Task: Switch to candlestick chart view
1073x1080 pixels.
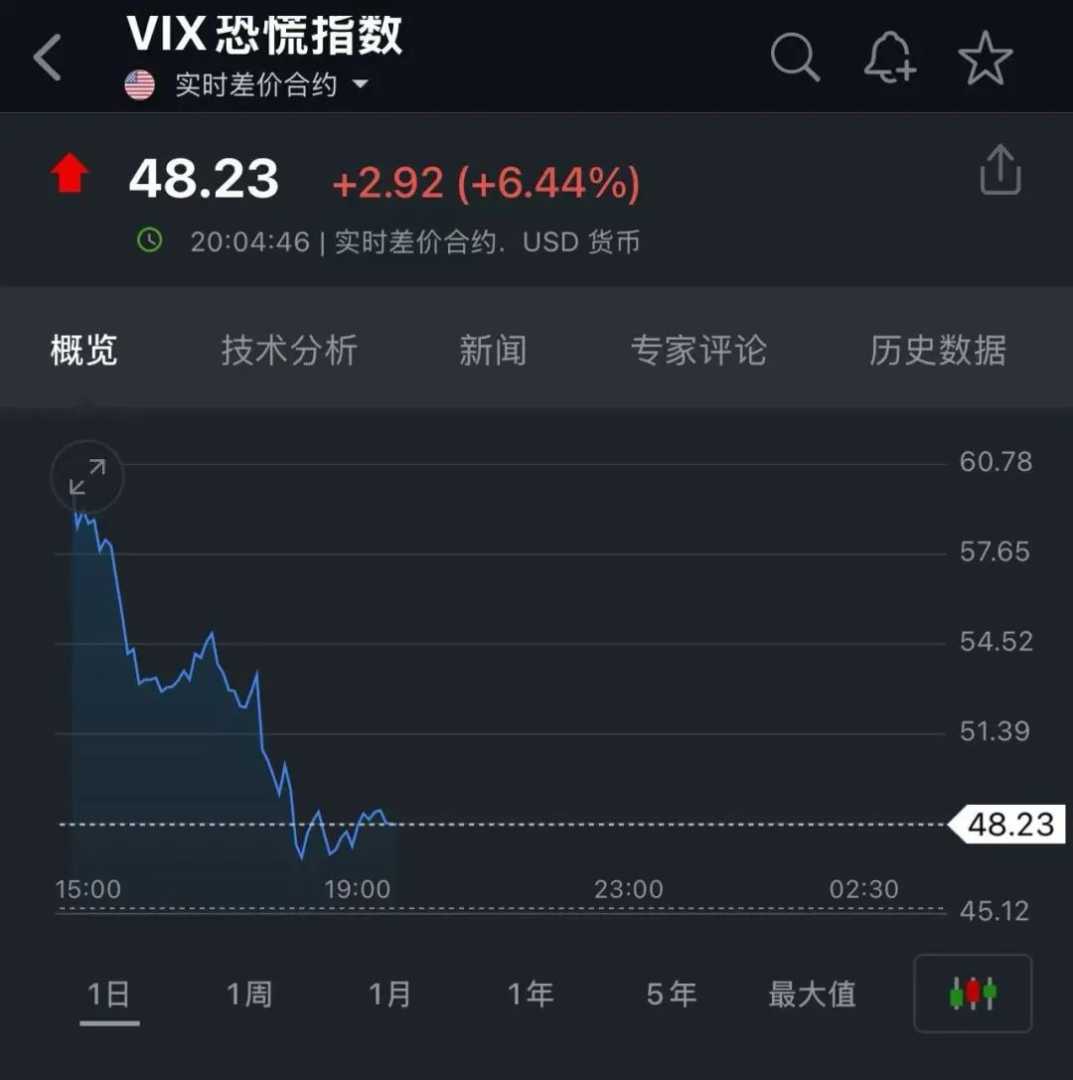Action: click(x=972, y=993)
